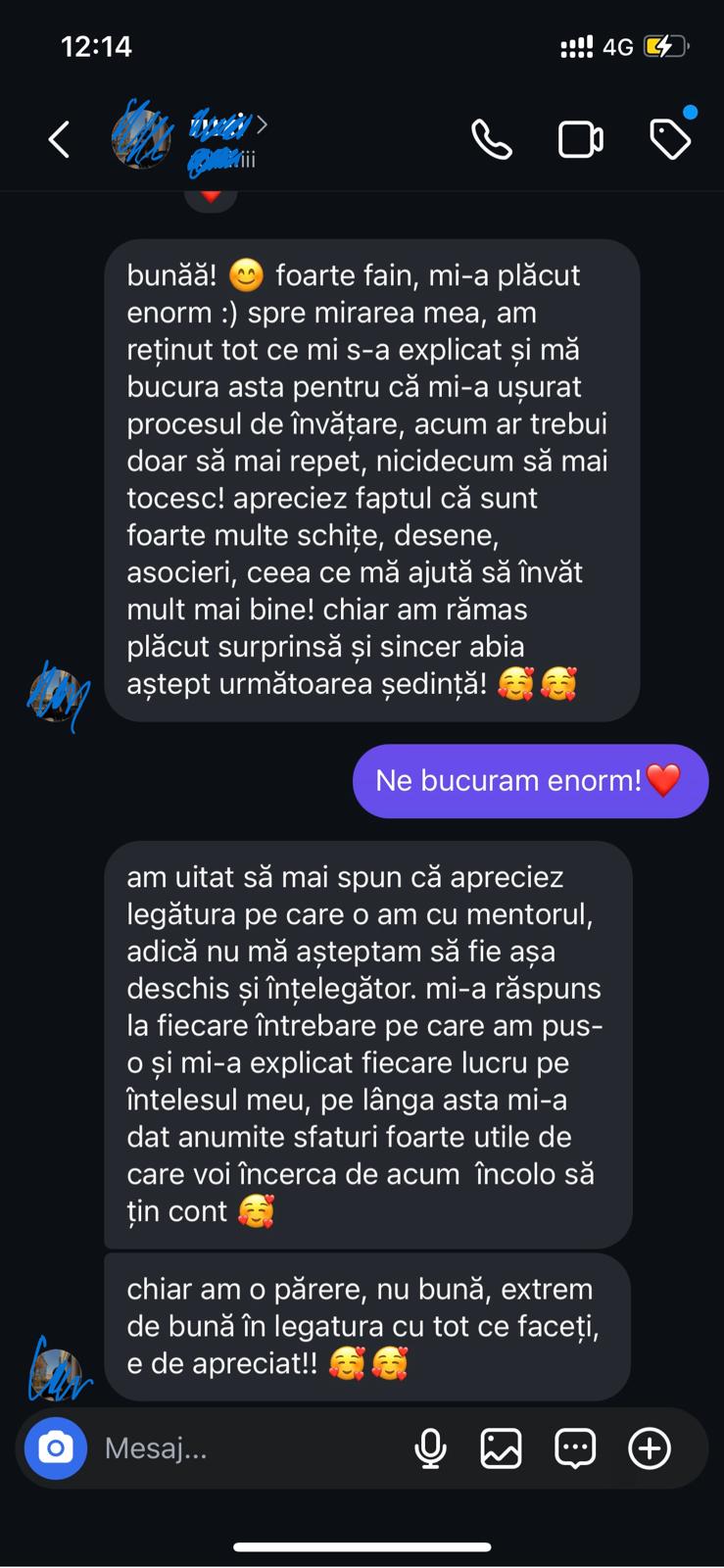Tap the sender's avatar next to the last message
The image size is (724, 1568).
(56, 1362)
